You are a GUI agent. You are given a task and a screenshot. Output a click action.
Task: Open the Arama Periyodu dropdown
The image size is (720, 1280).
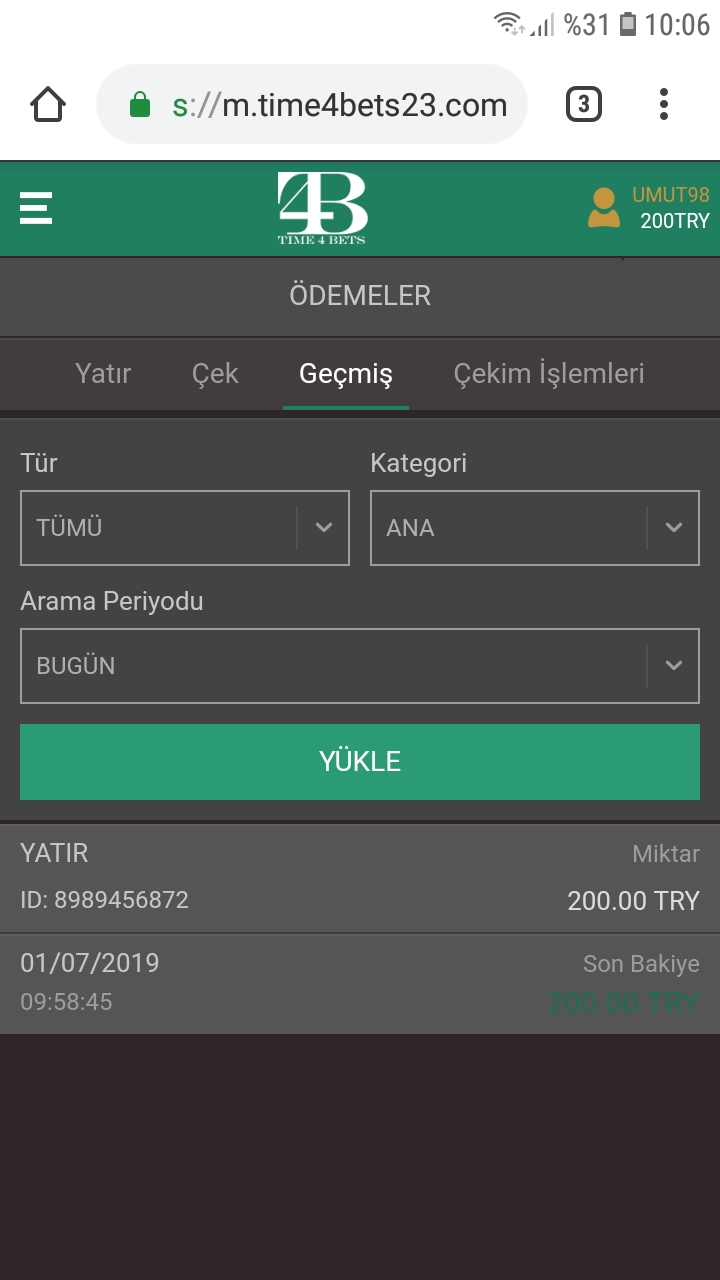tap(360, 666)
